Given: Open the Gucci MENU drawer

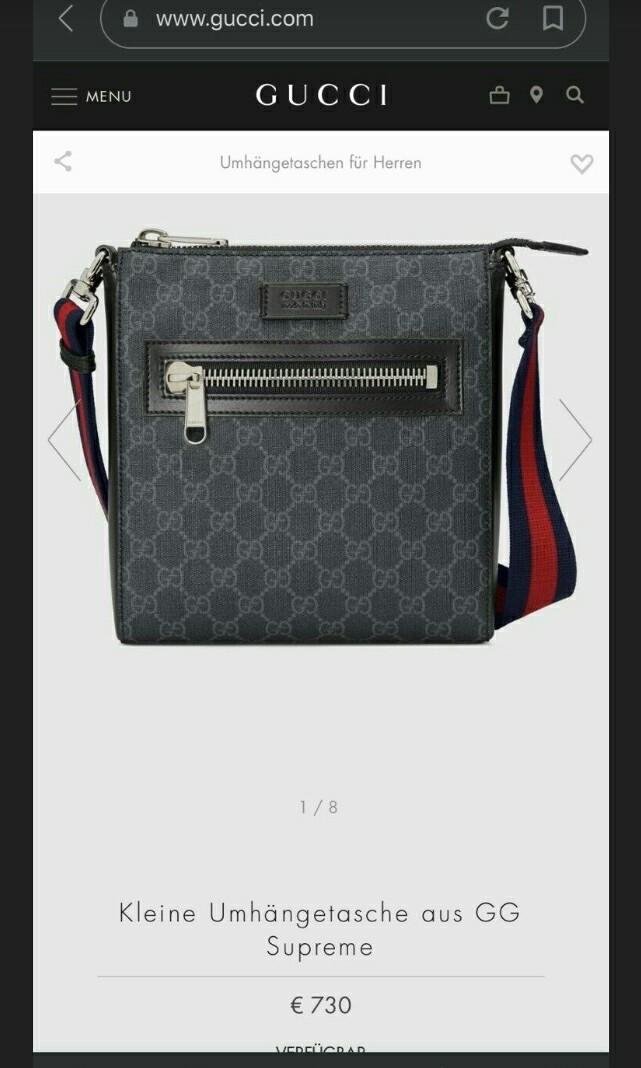Looking at the screenshot, I should pos(91,96).
